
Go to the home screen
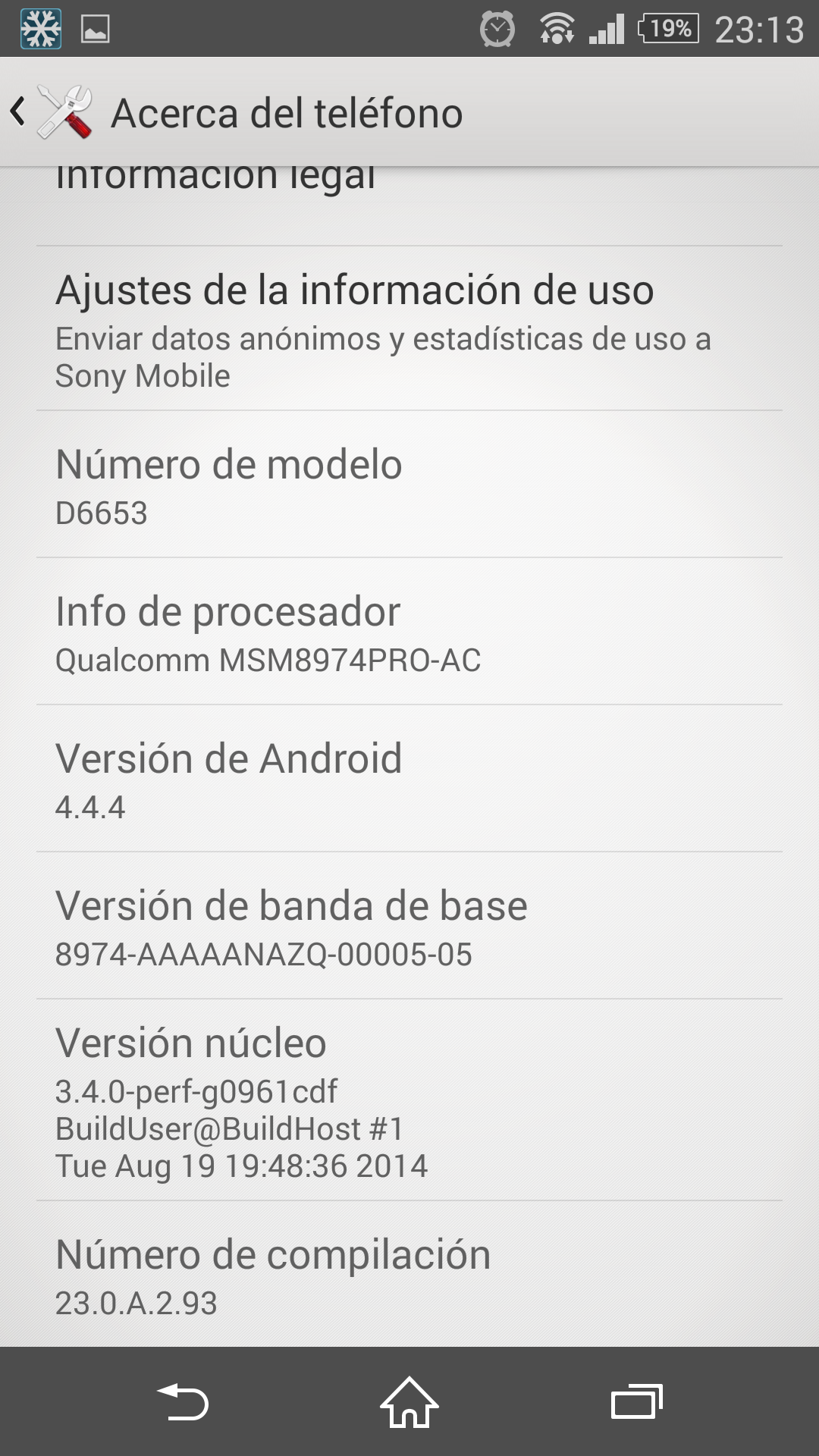409,1401
